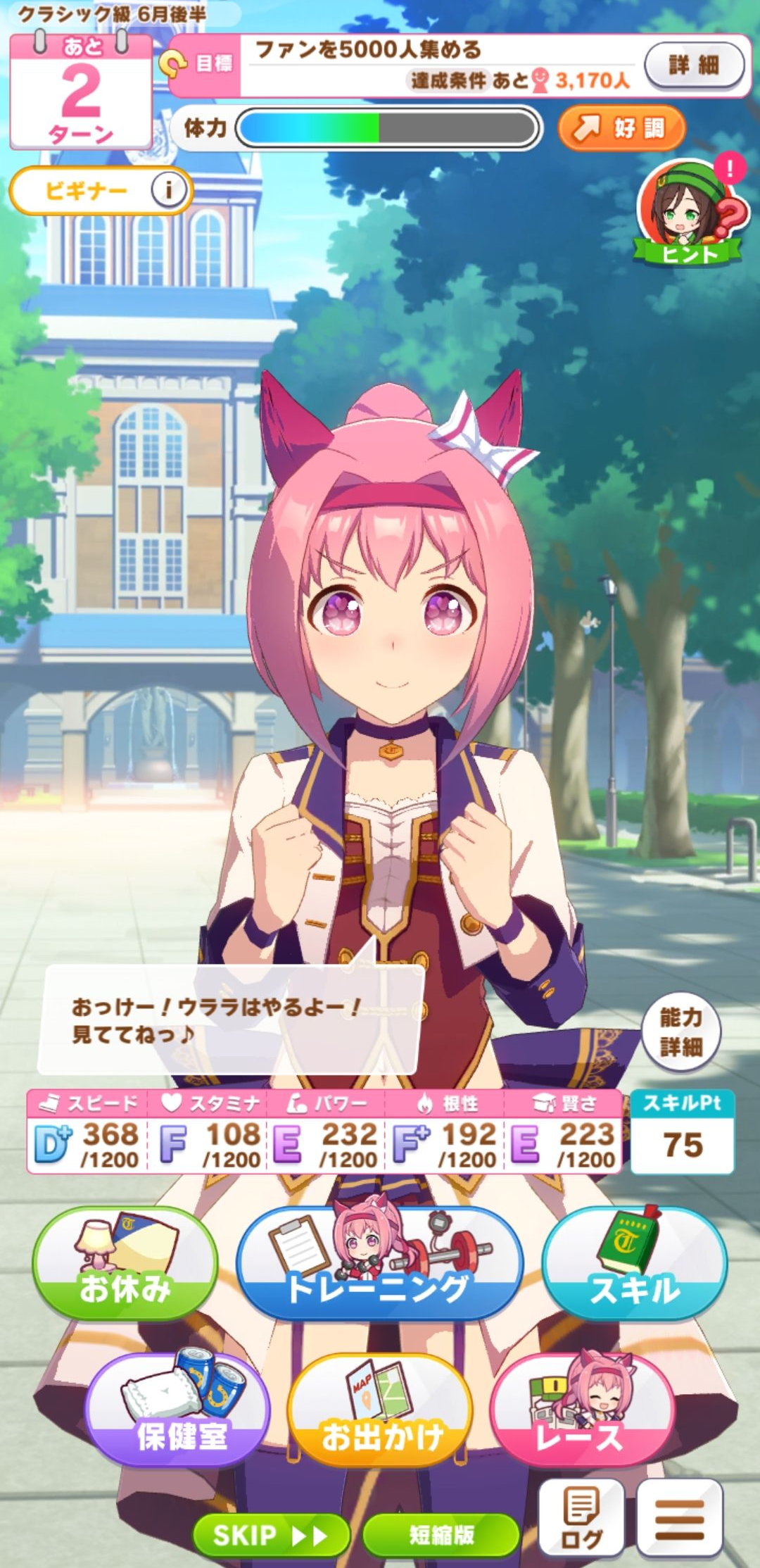Tap the SKIP button

271,1534
